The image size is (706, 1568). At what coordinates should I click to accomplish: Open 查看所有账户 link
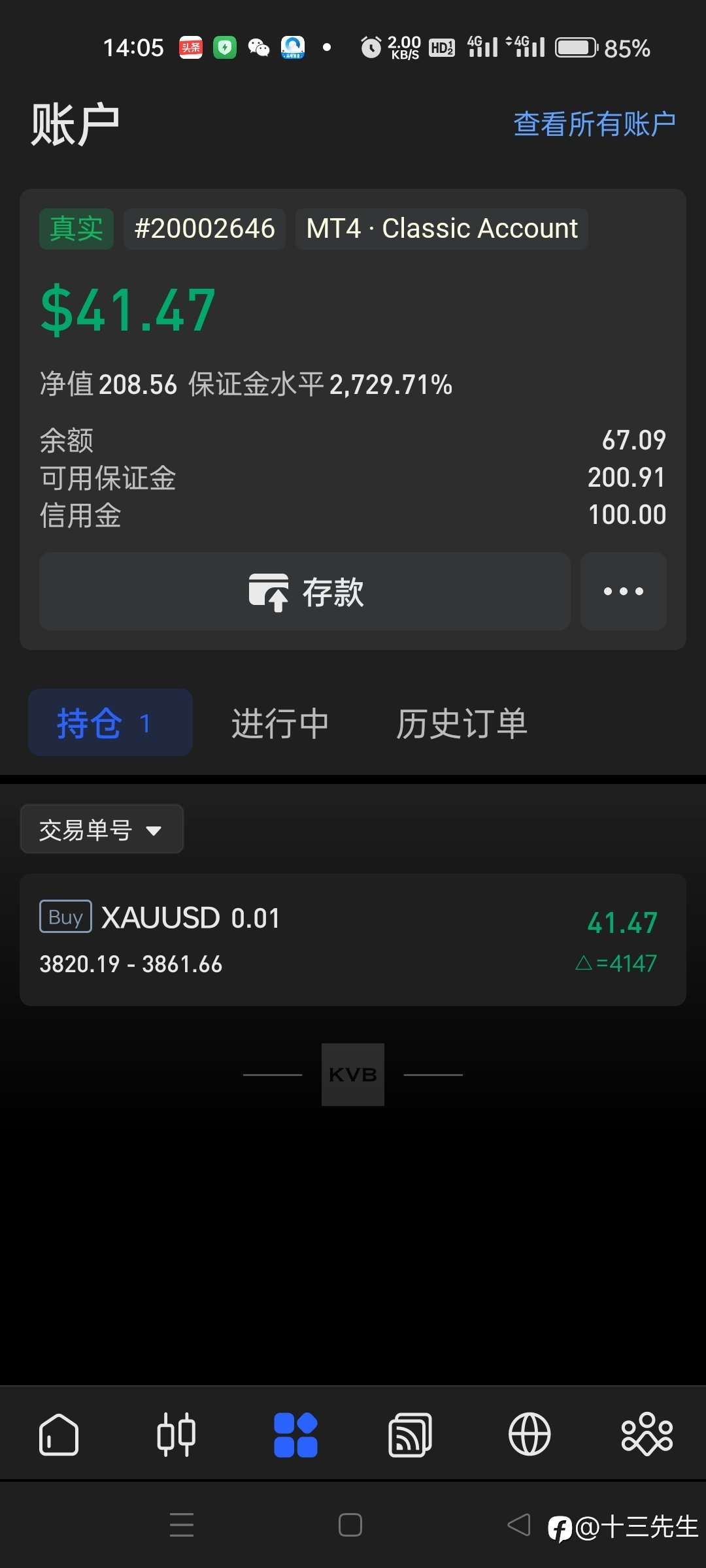pos(594,123)
